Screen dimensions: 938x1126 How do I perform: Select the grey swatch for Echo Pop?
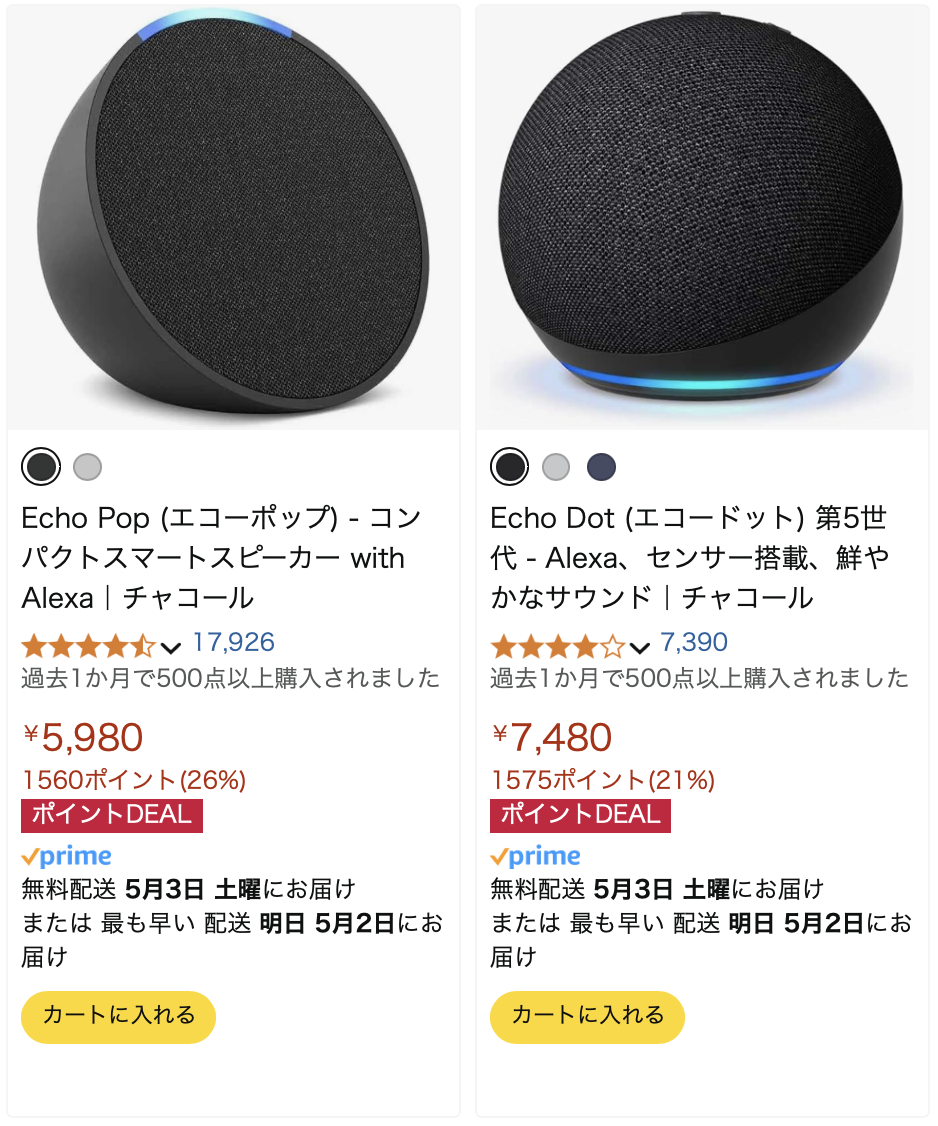88,466
